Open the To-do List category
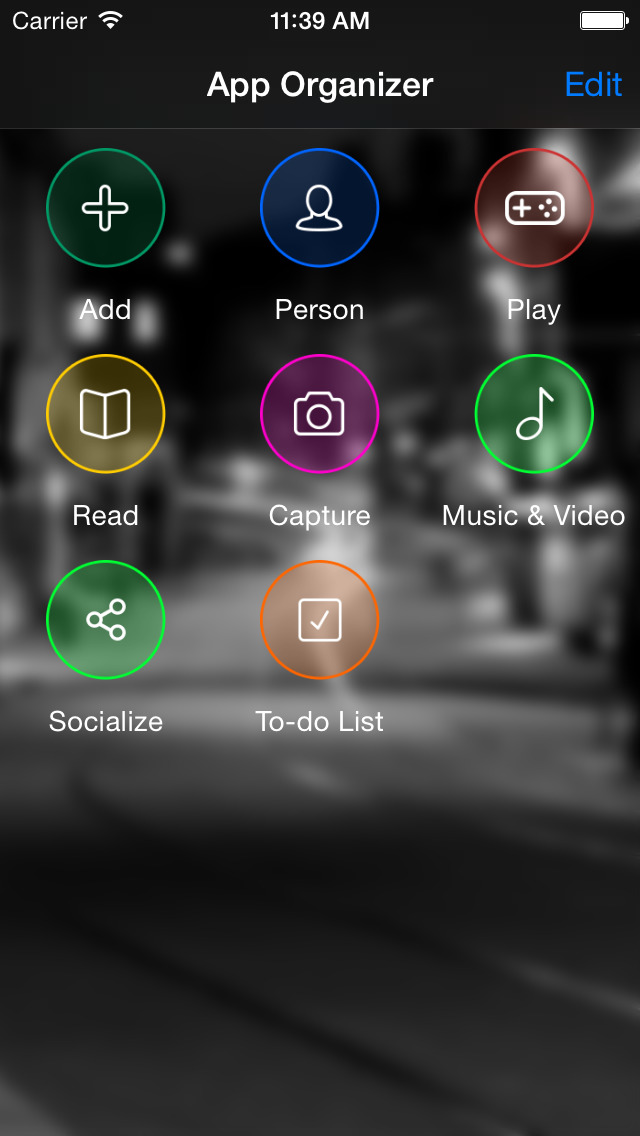Viewport: 640px width, 1136px height. coord(320,620)
